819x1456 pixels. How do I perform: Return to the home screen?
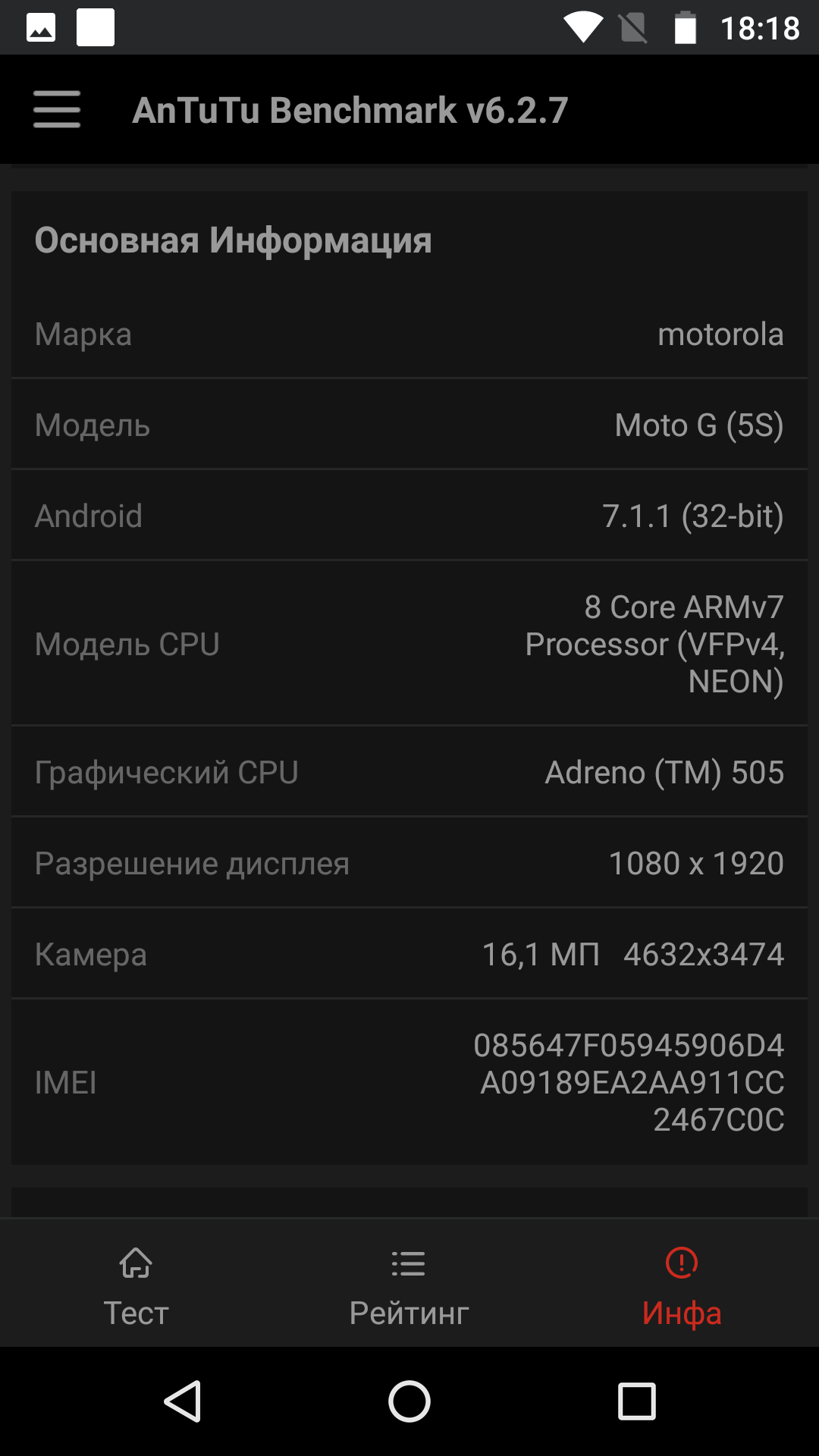[409, 1401]
